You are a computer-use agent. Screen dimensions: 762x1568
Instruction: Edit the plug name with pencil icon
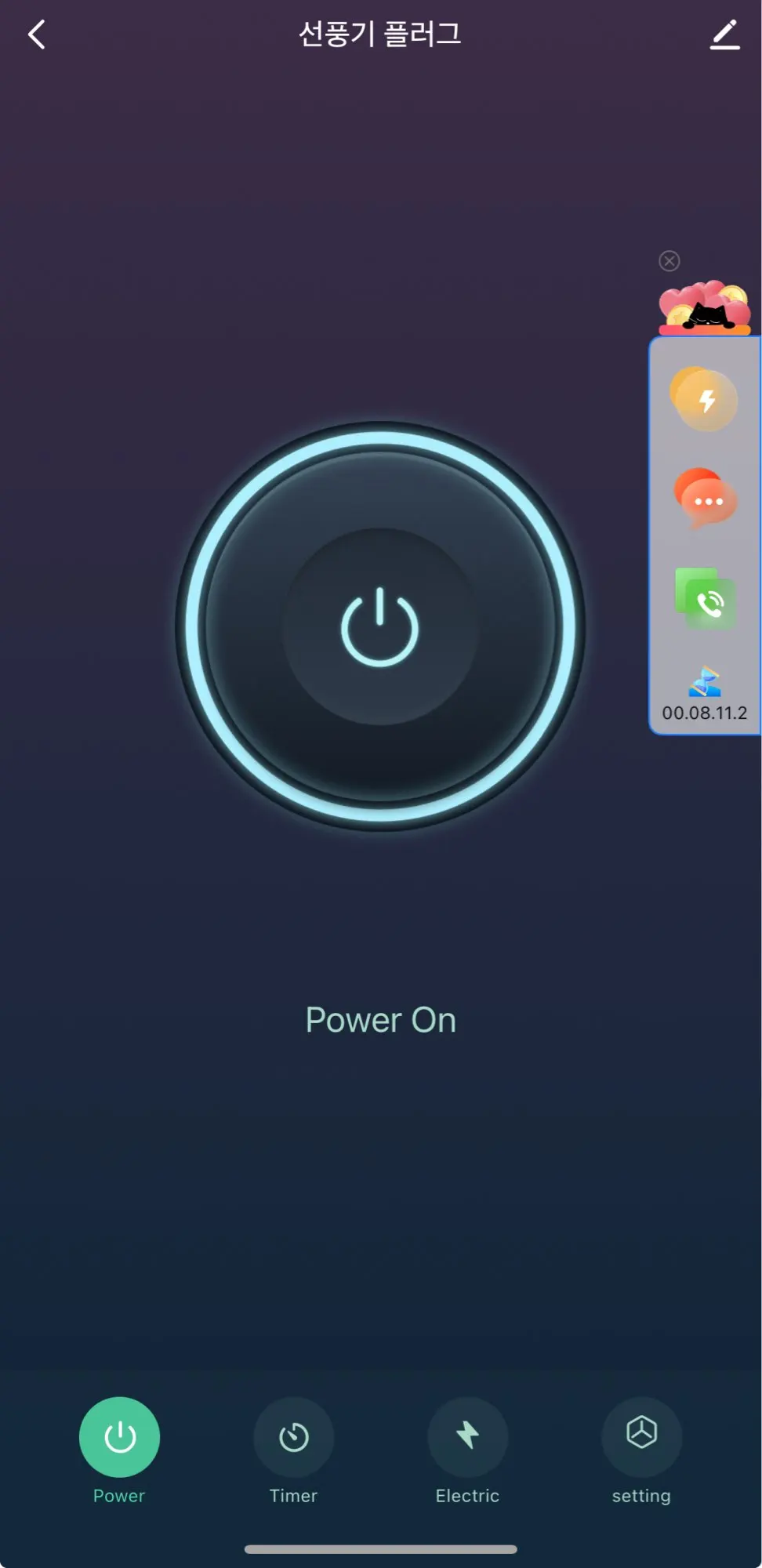pyautogui.click(x=725, y=34)
